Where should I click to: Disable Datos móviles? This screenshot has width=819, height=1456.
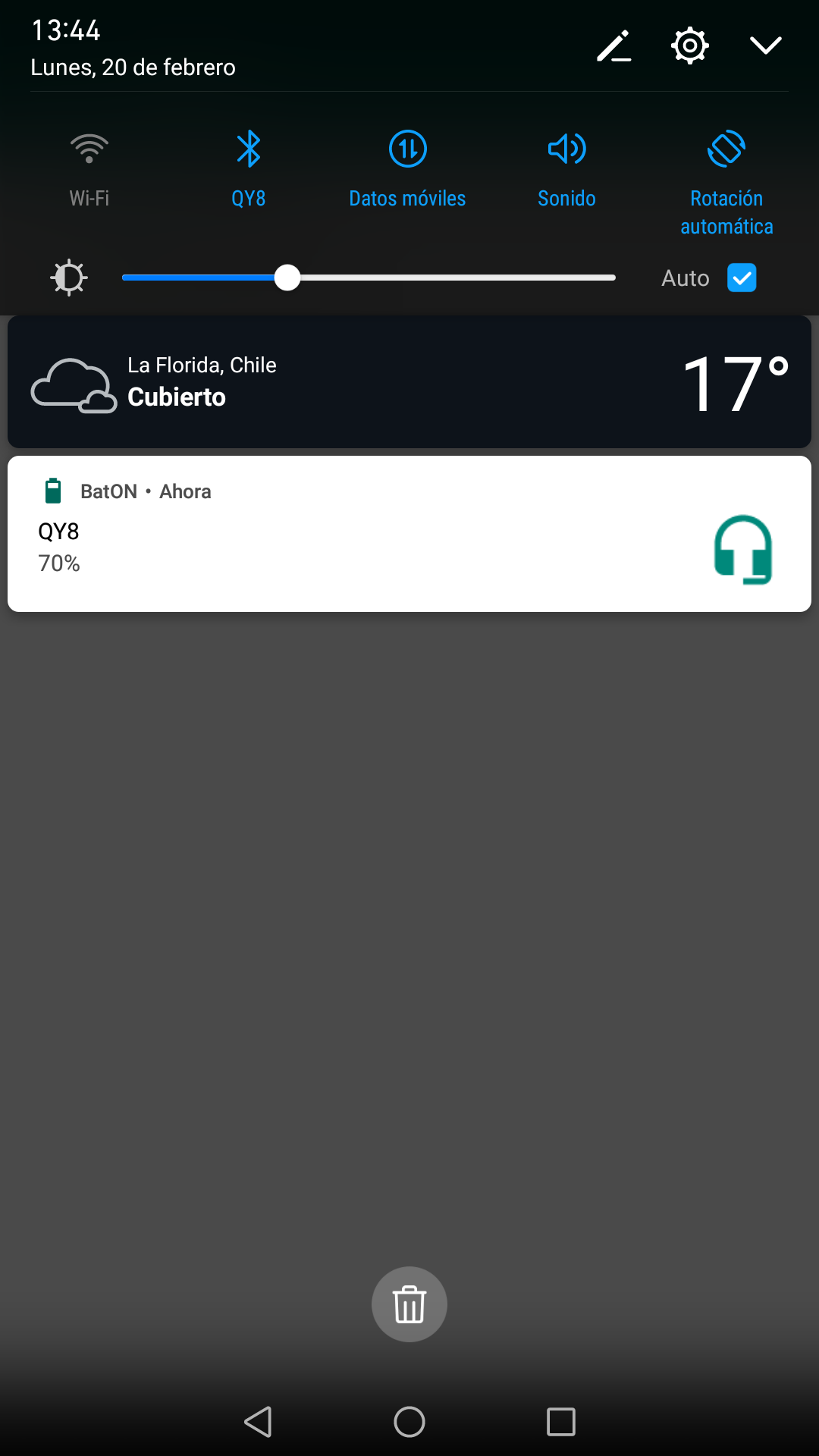click(408, 150)
